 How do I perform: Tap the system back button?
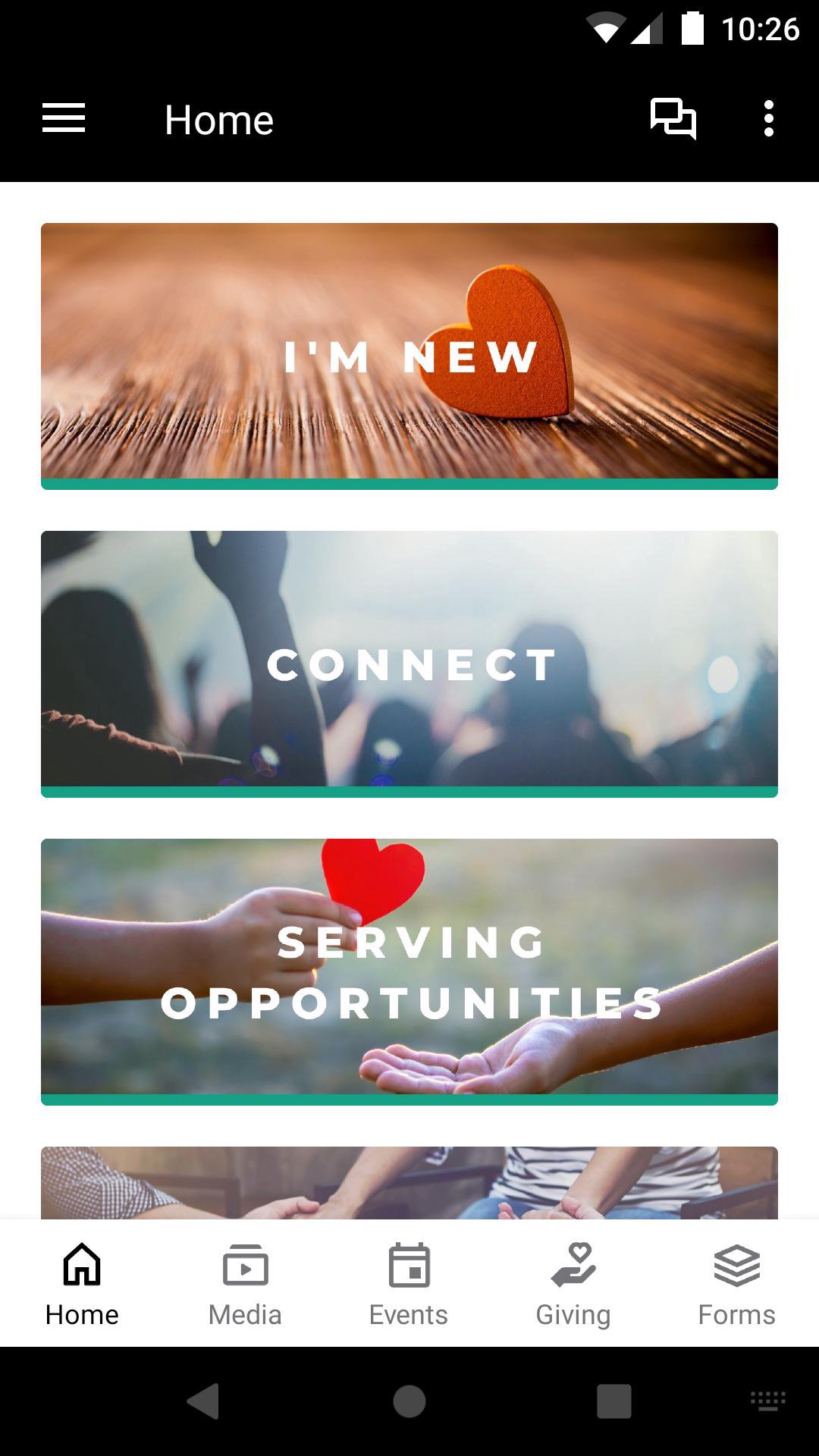[x=203, y=1401]
